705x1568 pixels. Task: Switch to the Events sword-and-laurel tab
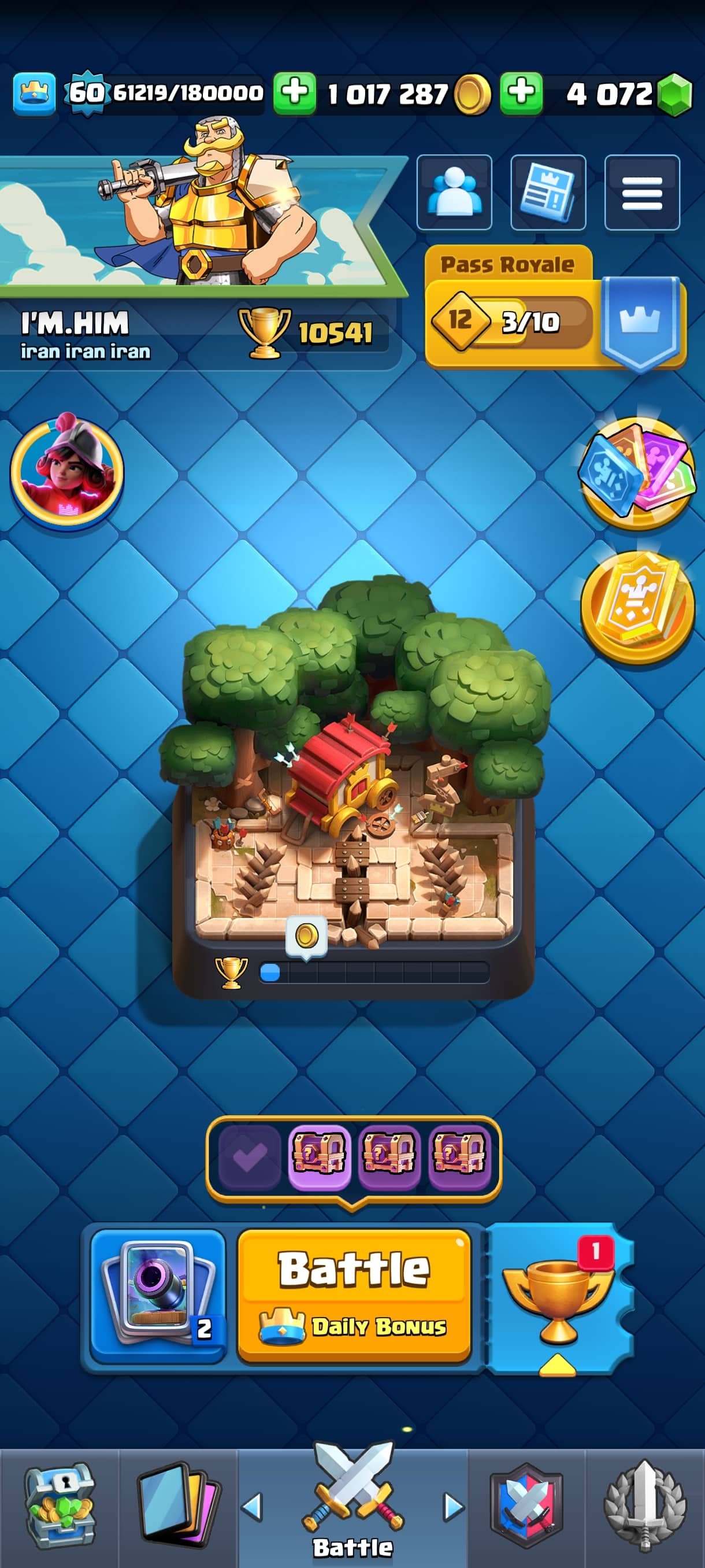coord(645,1506)
